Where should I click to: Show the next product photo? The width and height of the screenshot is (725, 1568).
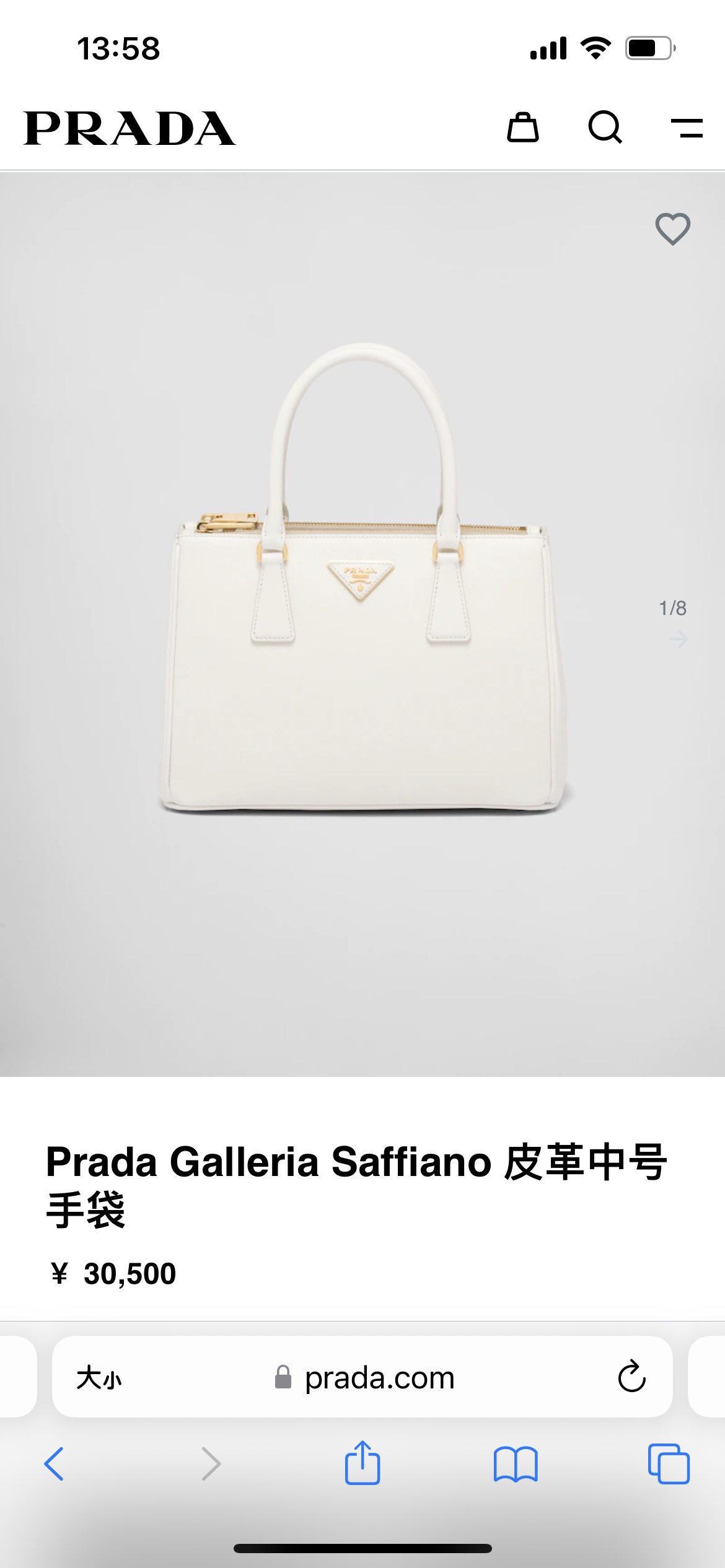pyautogui.click(x=679, y=638)
